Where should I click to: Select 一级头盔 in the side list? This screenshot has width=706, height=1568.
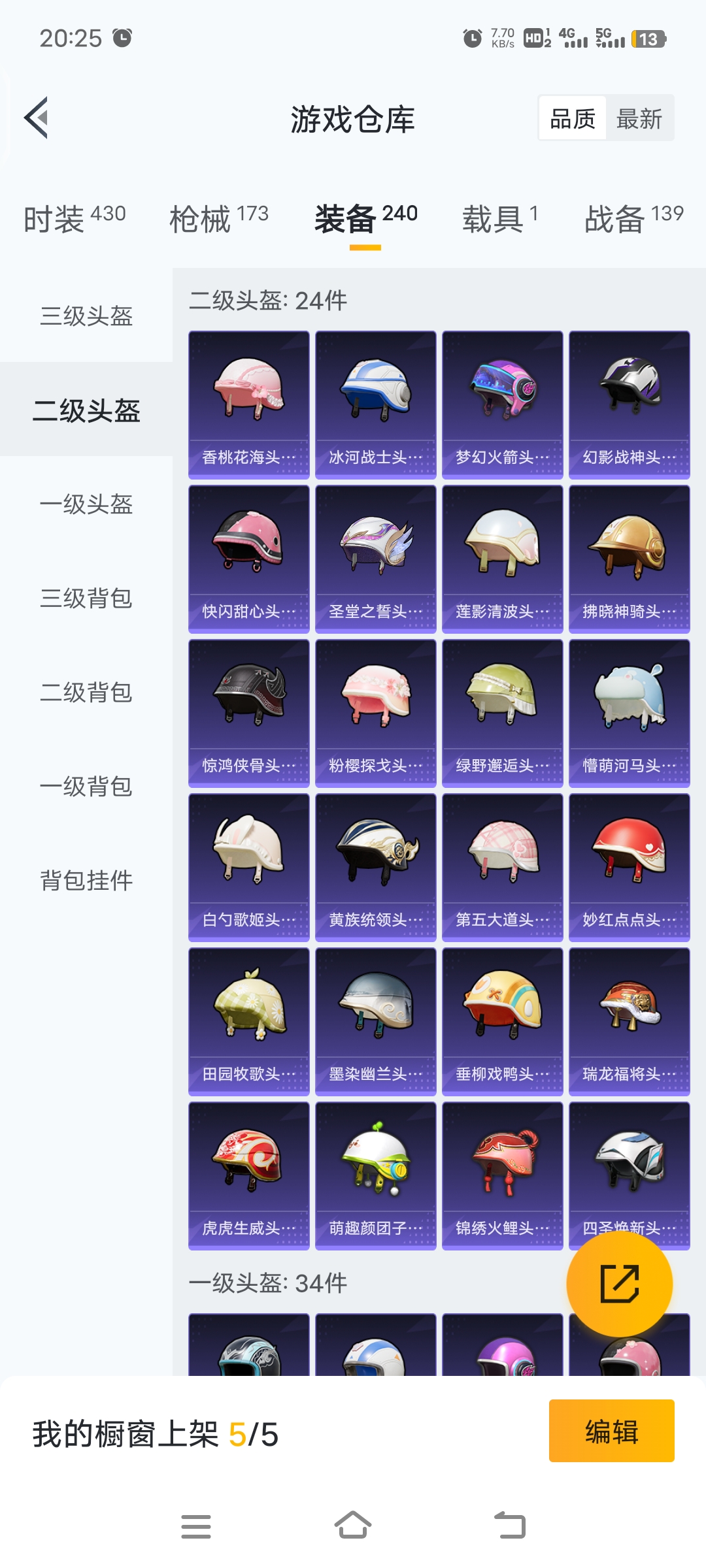point(86,504)
